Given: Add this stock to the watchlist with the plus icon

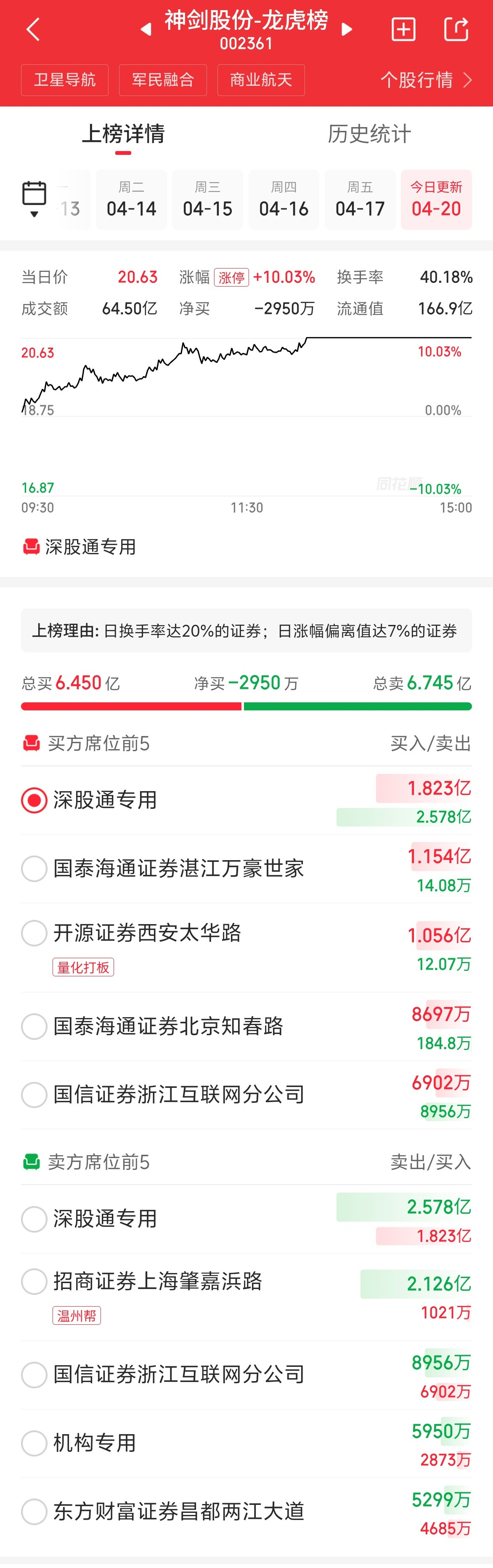Looking at the screenshot, I should coord(403,29).
